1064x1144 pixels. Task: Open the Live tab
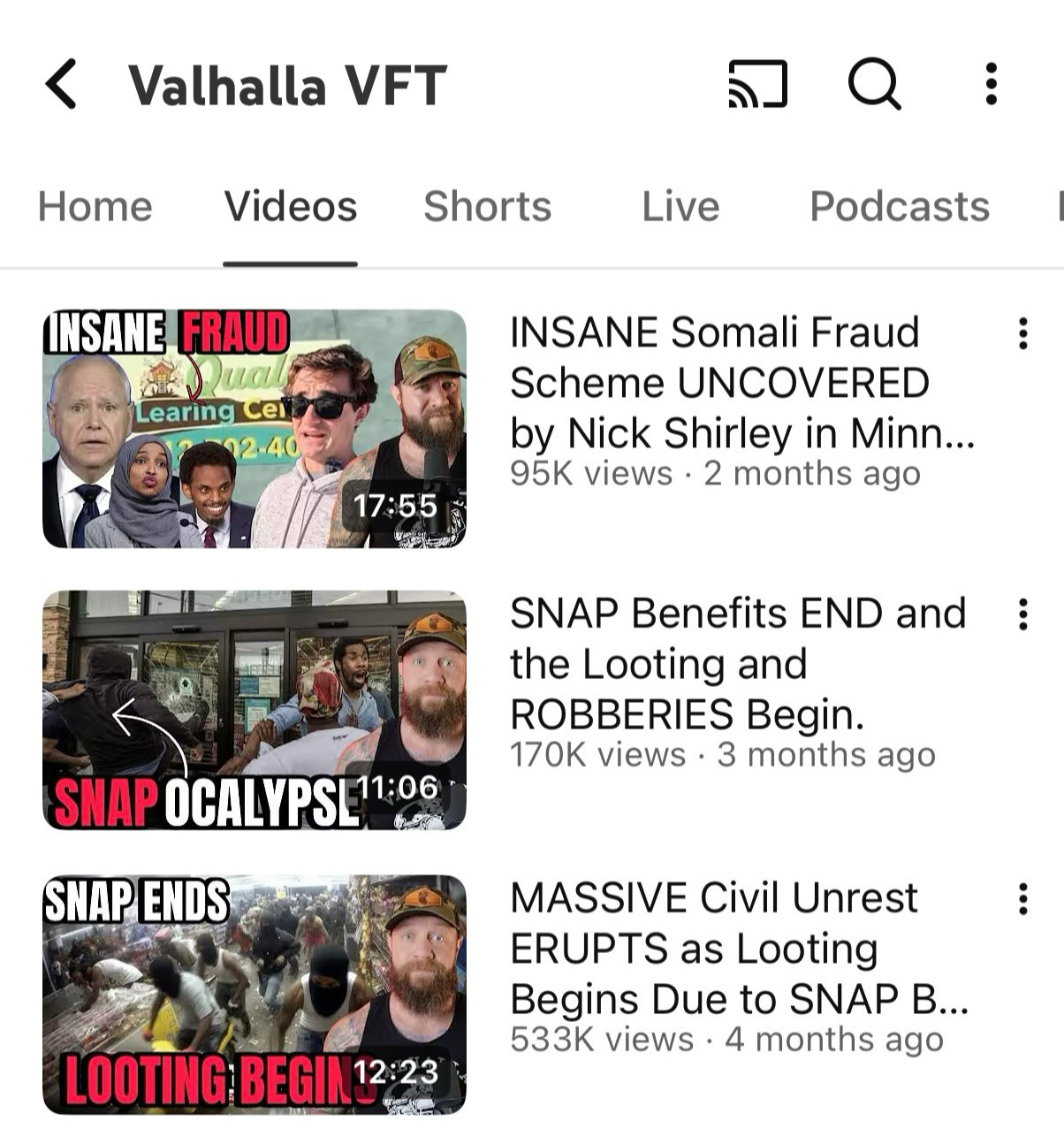pyautogui.click(x=680, y=207)
